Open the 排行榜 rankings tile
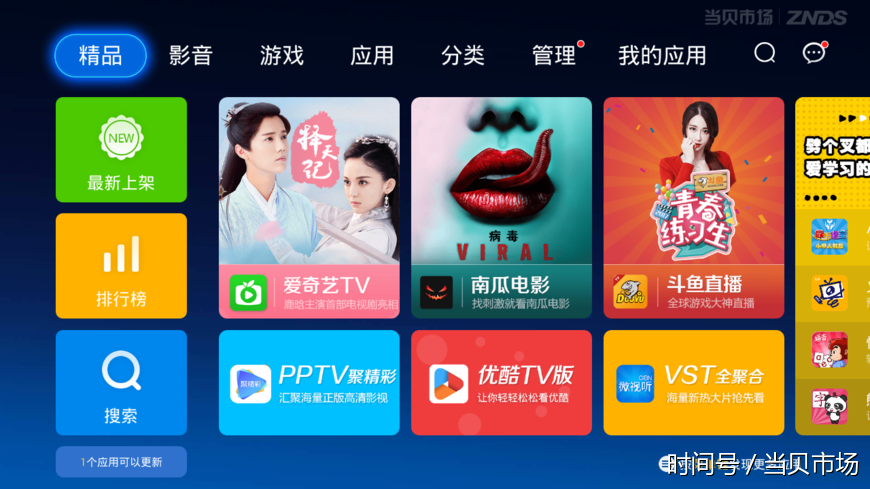This screenshot has height=489, width=870. click(121, 266)
